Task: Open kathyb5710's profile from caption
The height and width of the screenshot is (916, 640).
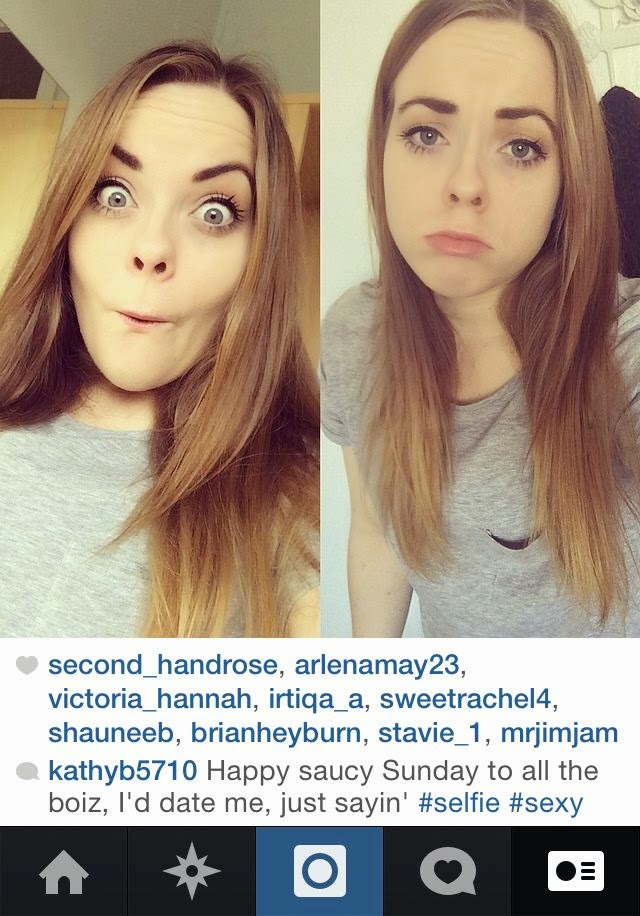Action: 123,771
